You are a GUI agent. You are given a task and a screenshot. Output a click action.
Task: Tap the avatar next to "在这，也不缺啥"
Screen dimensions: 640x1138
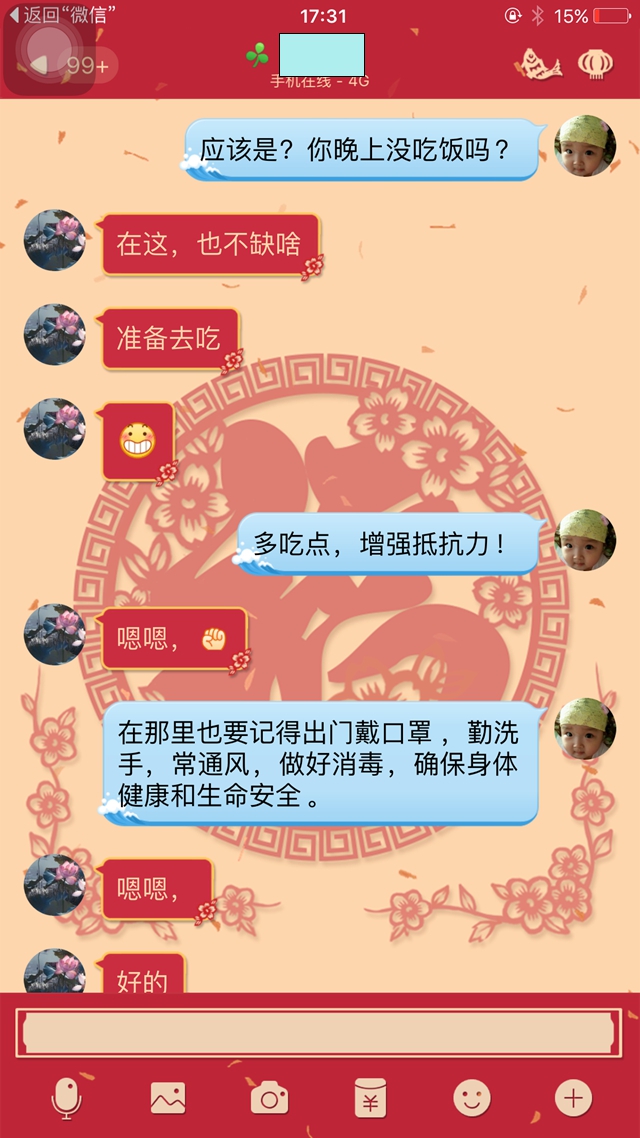coord(54,240)
